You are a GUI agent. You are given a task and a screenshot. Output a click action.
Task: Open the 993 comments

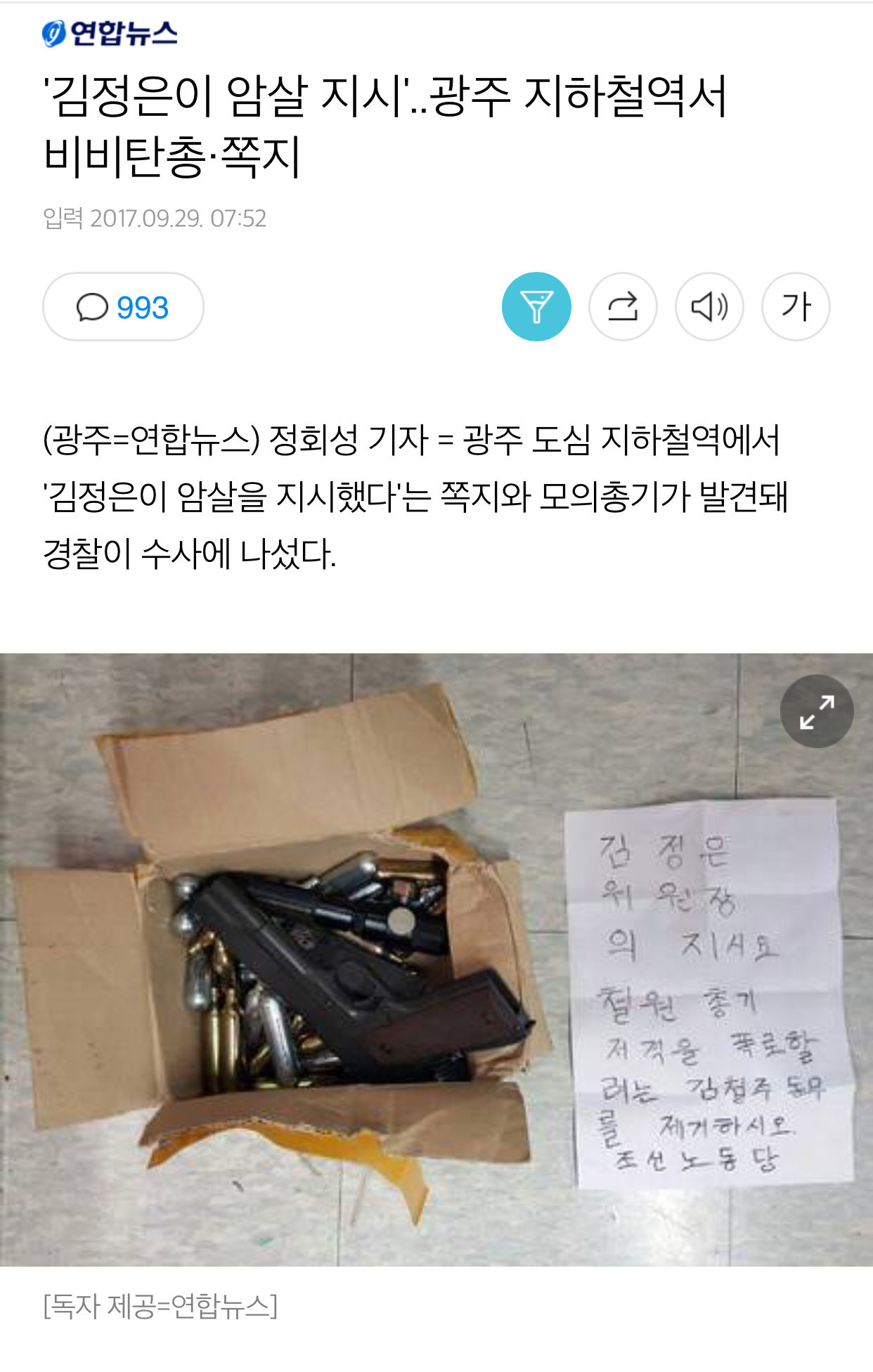(x=123, y=307)
